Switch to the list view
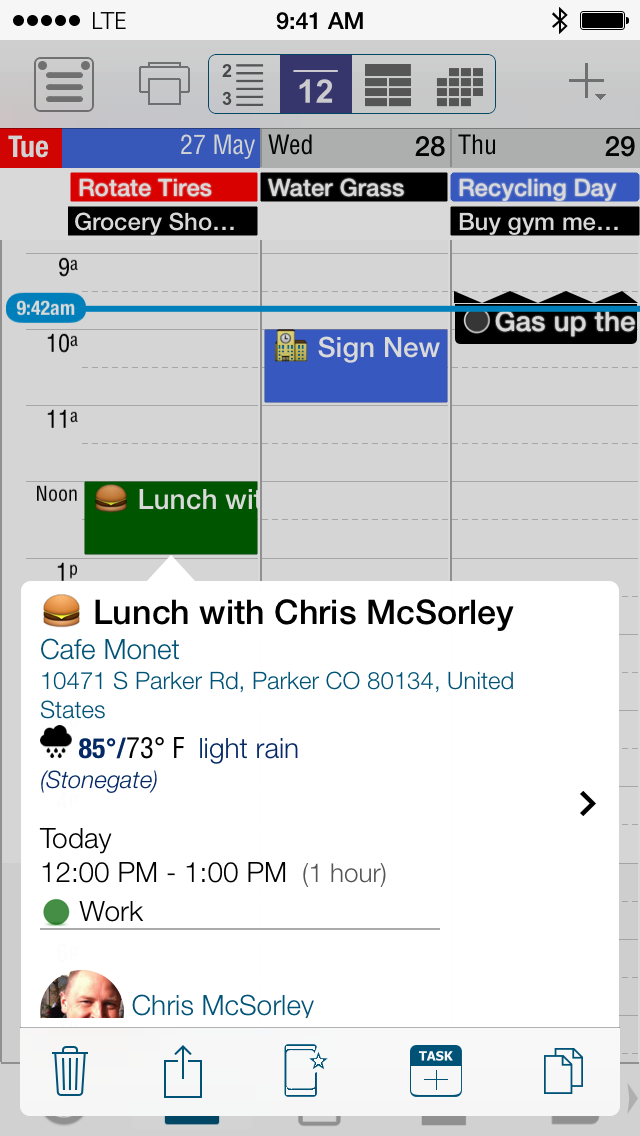Image resolution: width=640 pixels, height=1136 pixels. tap(243, 84)
